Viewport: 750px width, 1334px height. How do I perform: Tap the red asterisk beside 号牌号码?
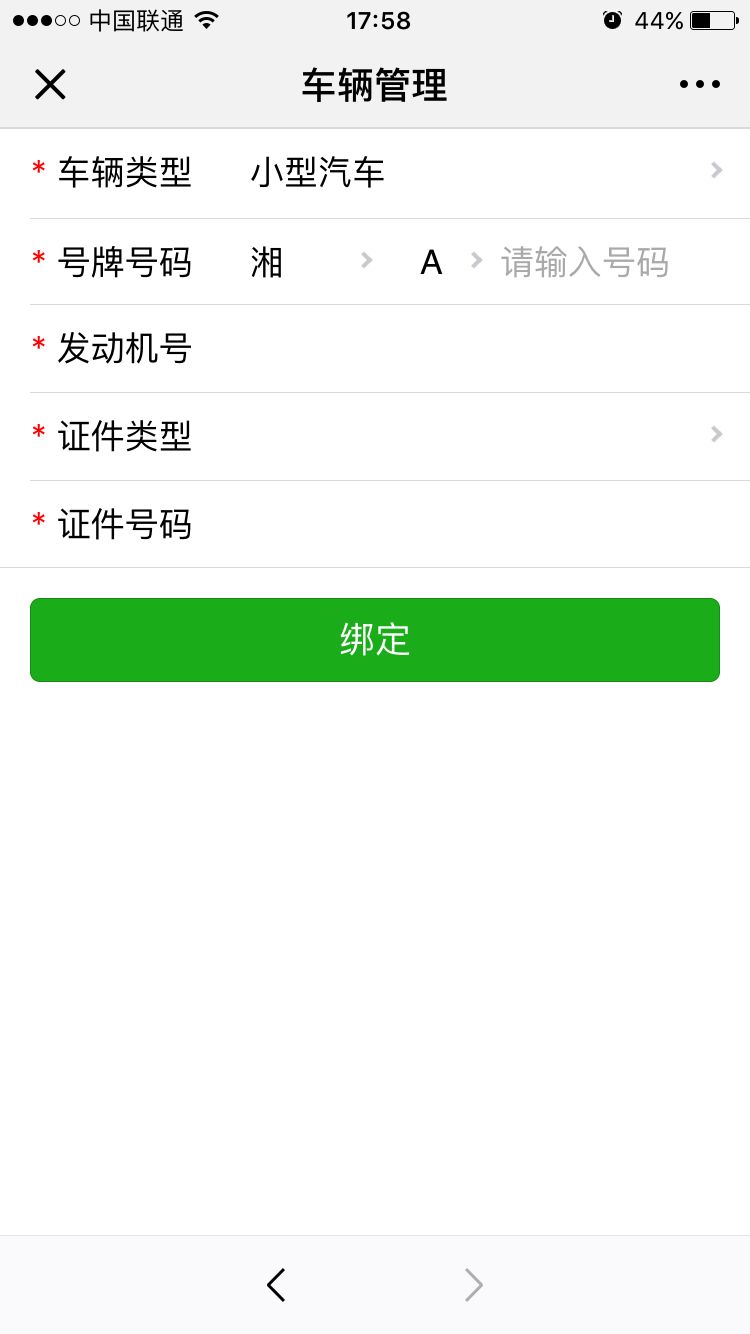pos(38,261)
